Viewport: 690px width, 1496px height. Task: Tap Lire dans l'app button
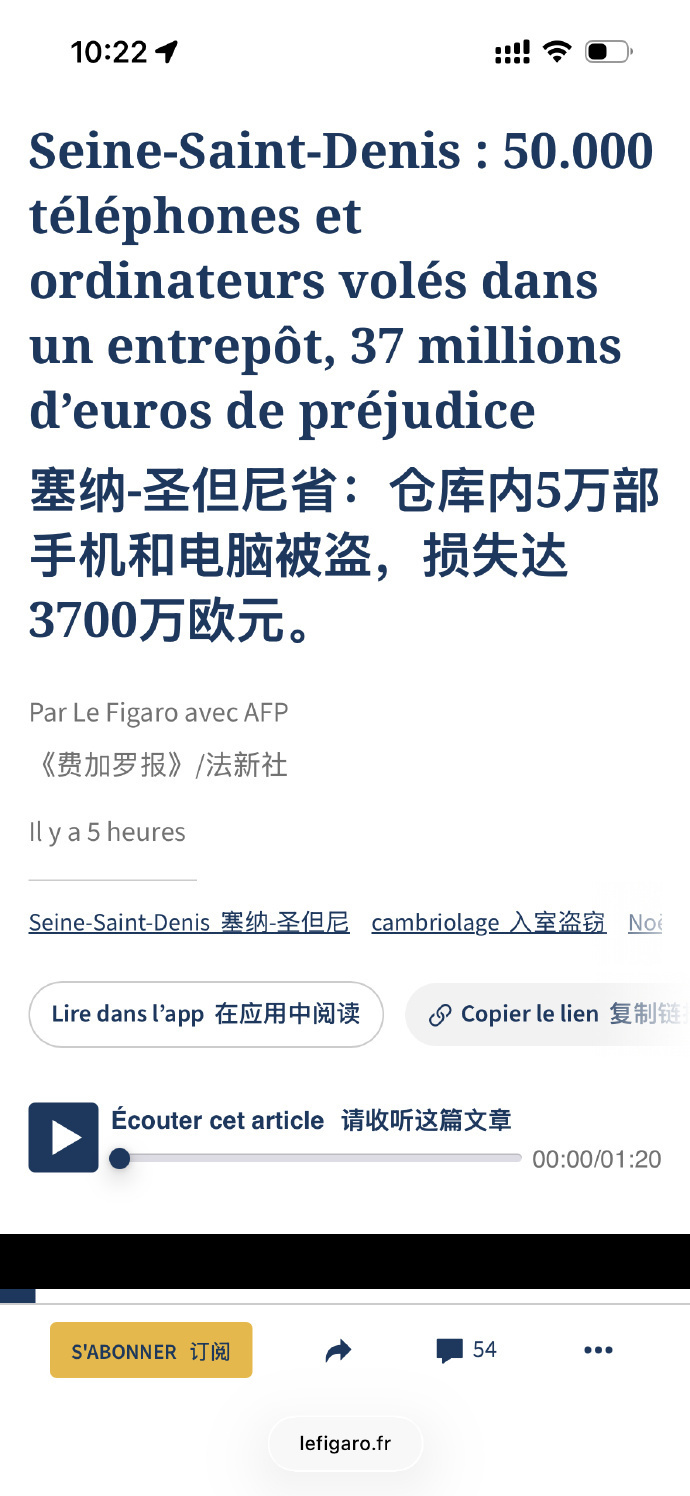pos(205,1014)
